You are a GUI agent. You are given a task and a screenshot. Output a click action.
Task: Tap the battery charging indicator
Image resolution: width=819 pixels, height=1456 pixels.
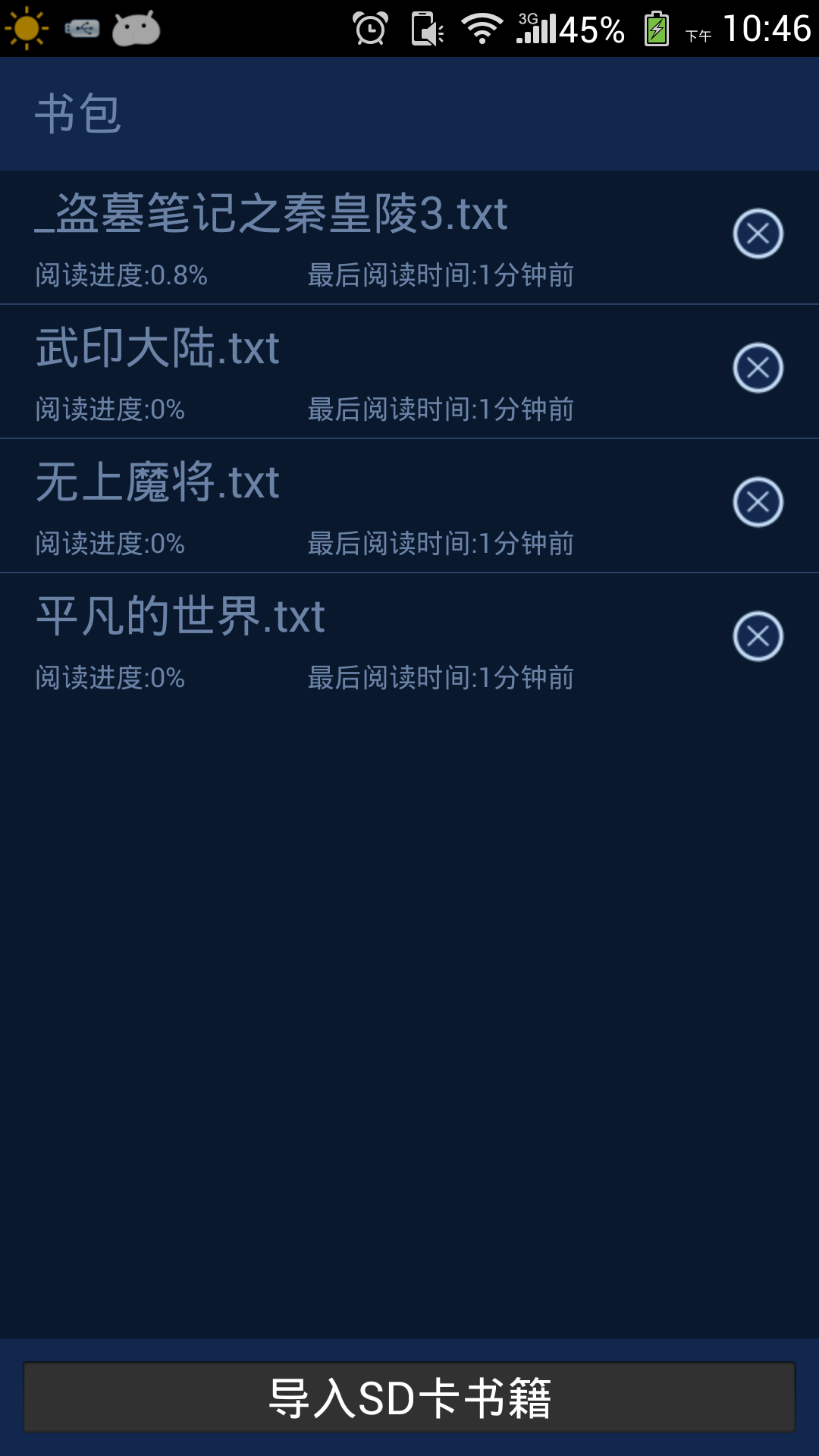coord(656,27)
